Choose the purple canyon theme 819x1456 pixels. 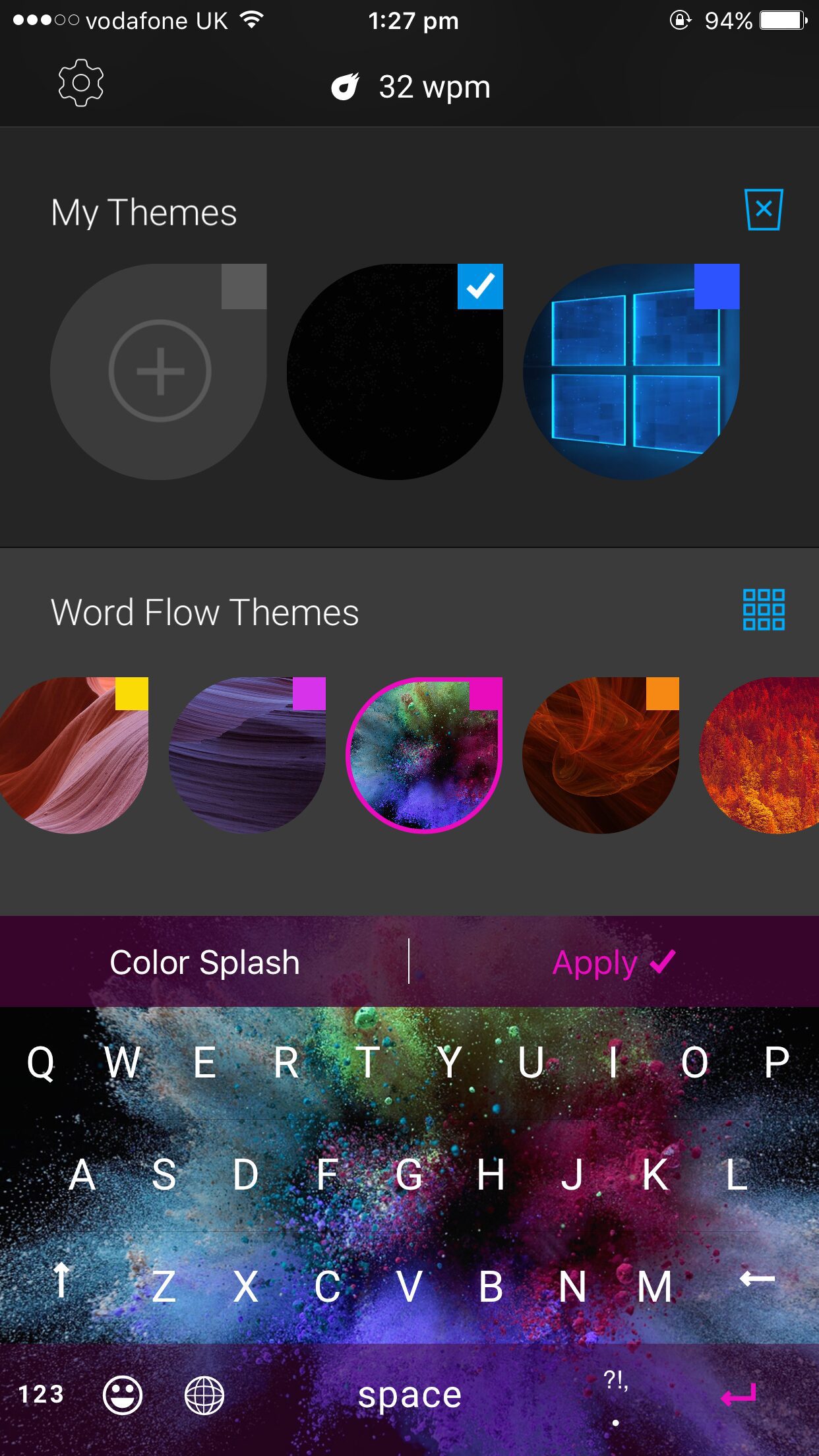click(247, 755)
